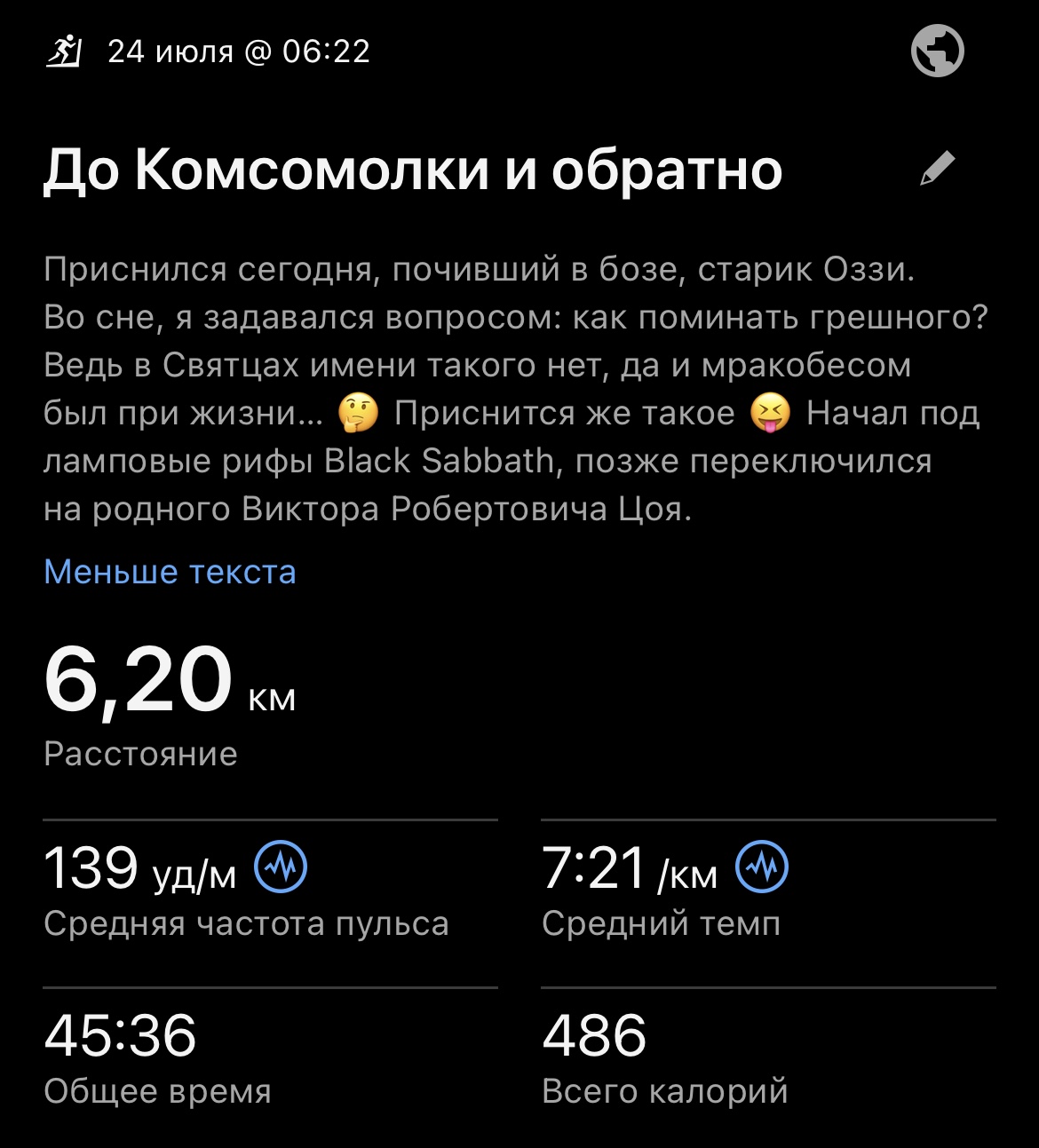Collapse description with "Меньше текста"

pyautogui.click(x=170, y=572)
